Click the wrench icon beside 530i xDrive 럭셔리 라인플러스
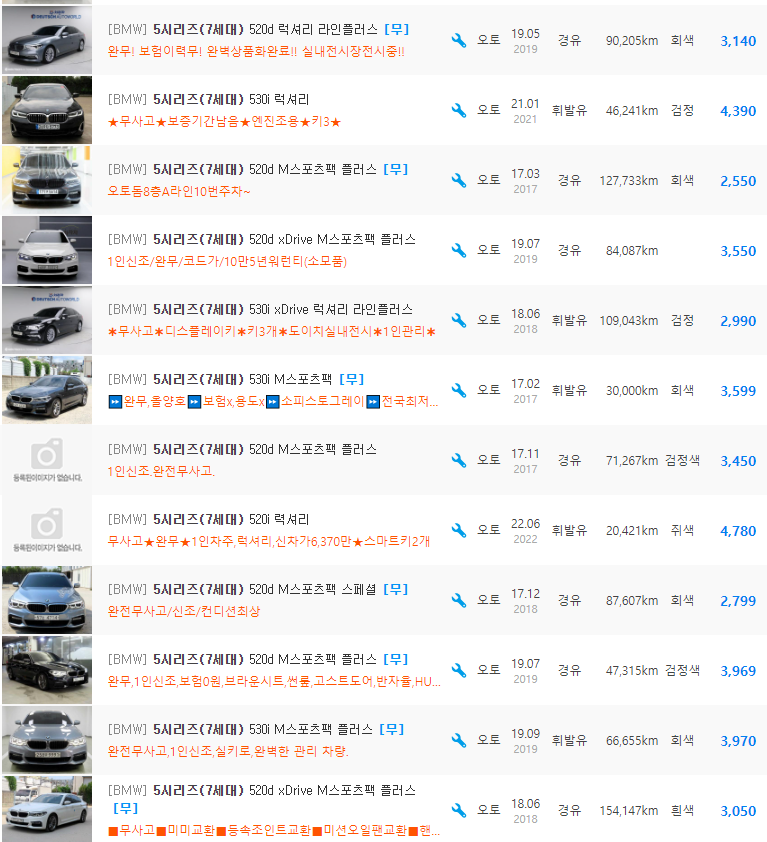Viewport: 767px width, 842px height. pos(458,319)
